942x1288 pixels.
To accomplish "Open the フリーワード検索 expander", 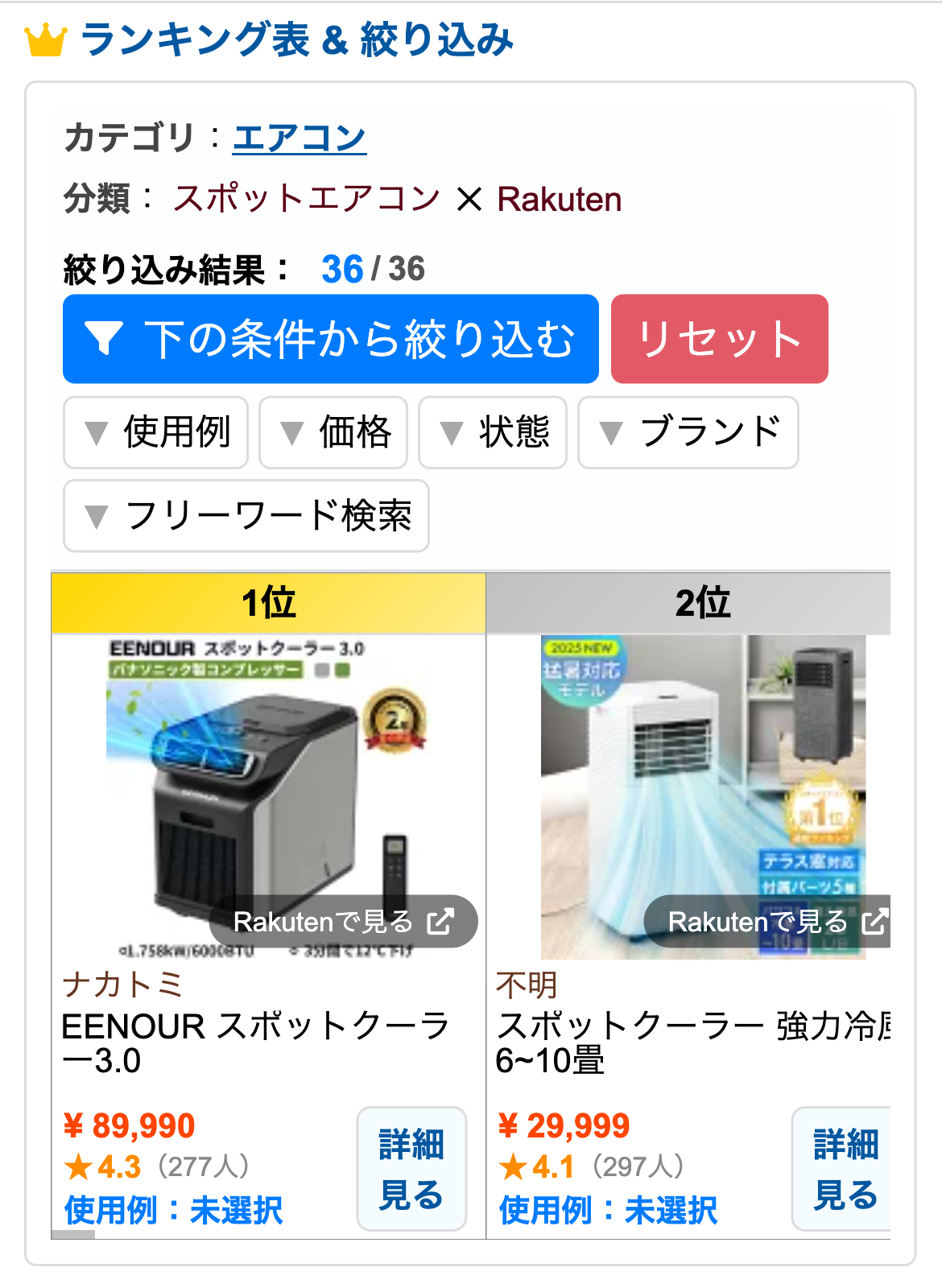I will [x=246, y=516].
